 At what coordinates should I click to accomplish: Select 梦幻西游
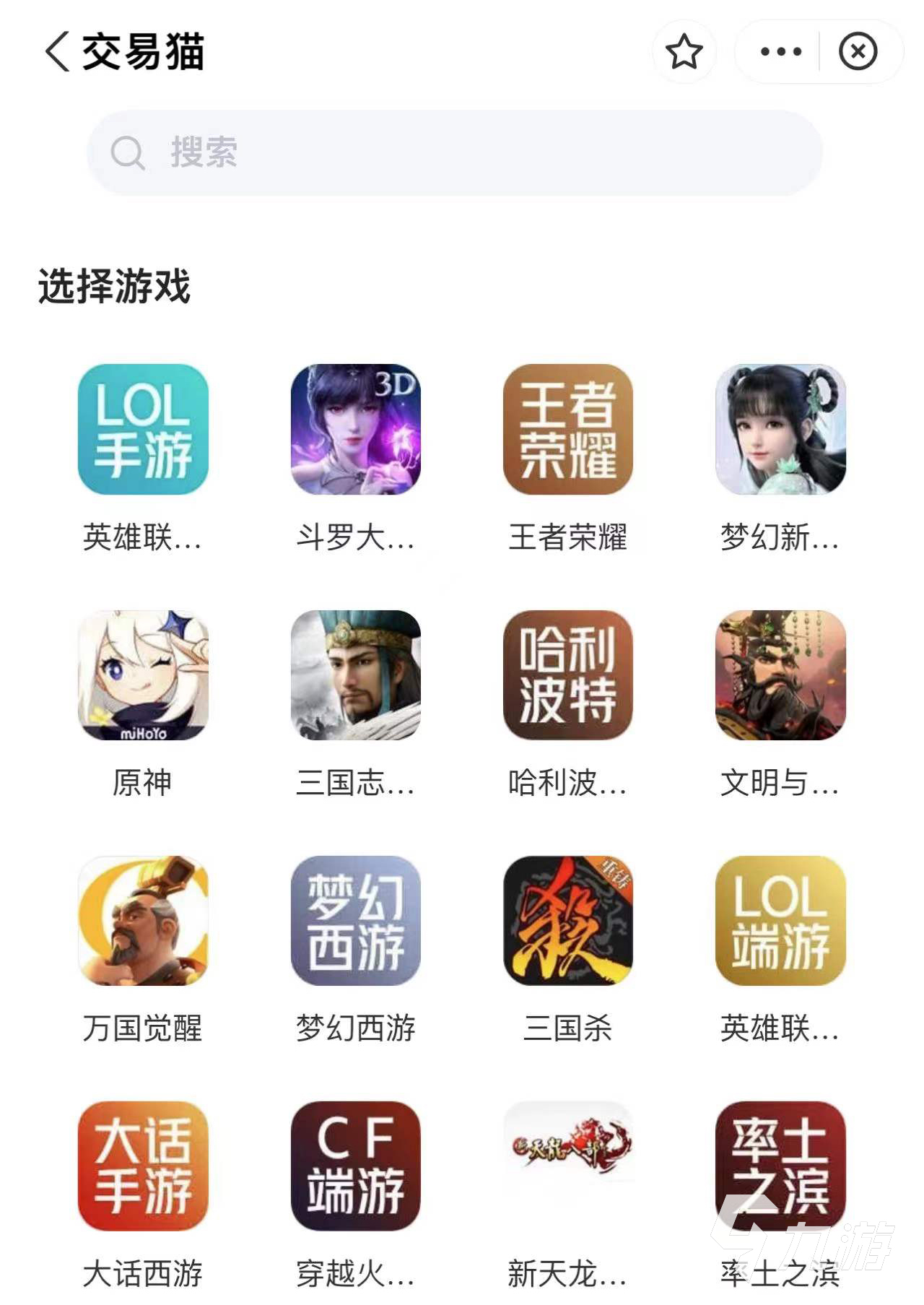click(355, 921)
